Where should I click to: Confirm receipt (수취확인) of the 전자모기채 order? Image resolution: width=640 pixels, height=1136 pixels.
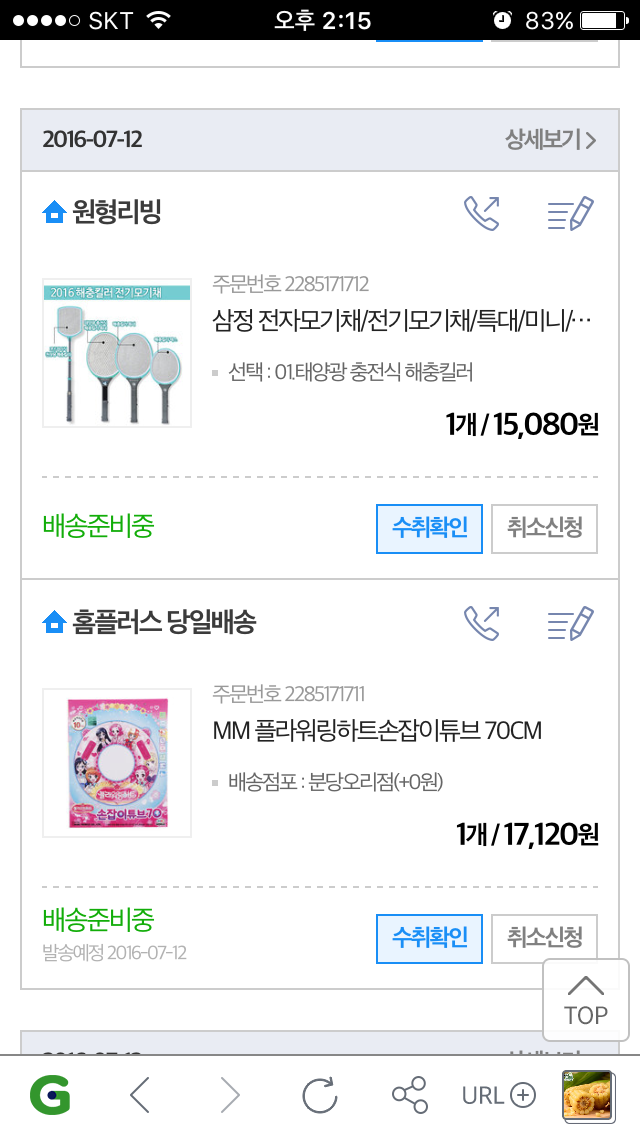[x=429, y=528]
